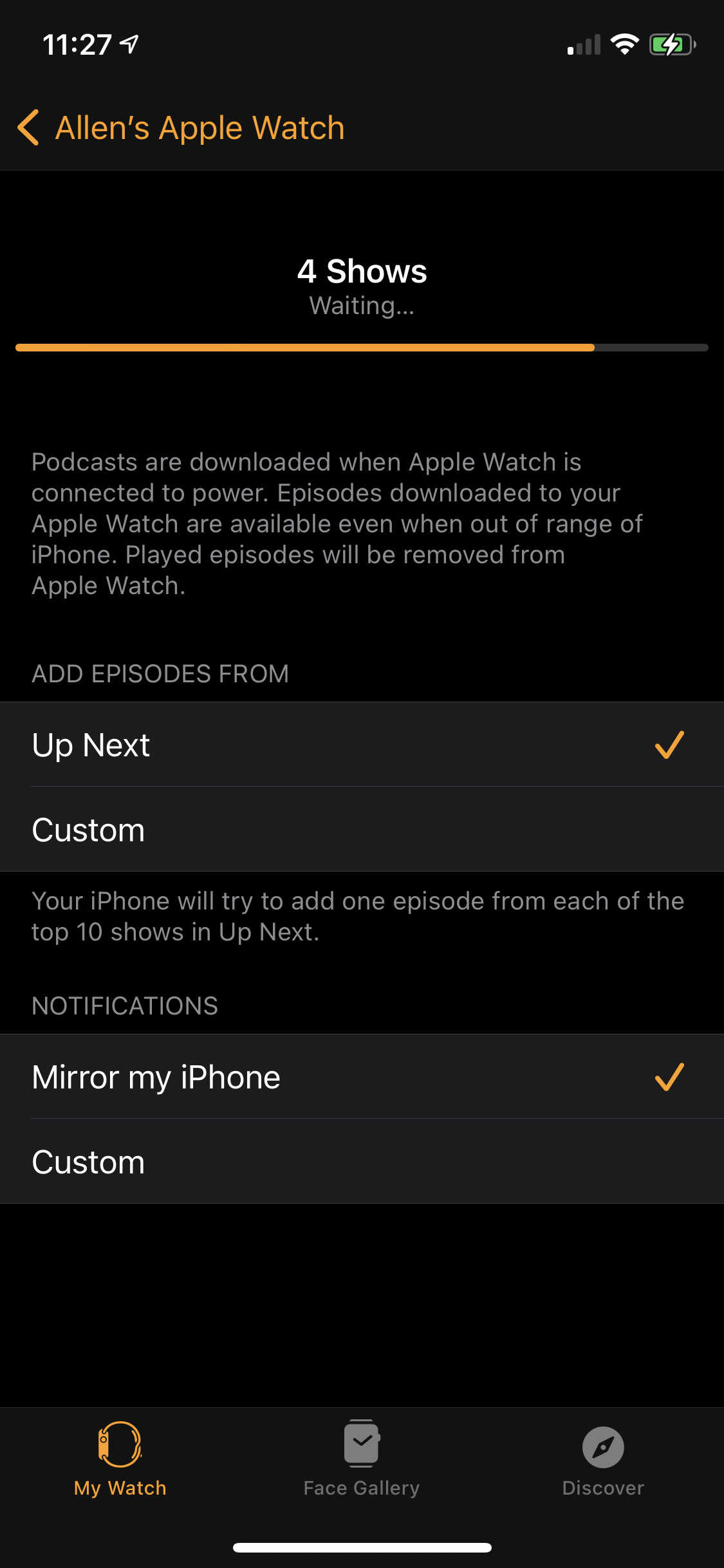Viewport: 724px width, 1568px height.
Task: Choose Custom under Notifications
Action: (x=362, y=1162)
